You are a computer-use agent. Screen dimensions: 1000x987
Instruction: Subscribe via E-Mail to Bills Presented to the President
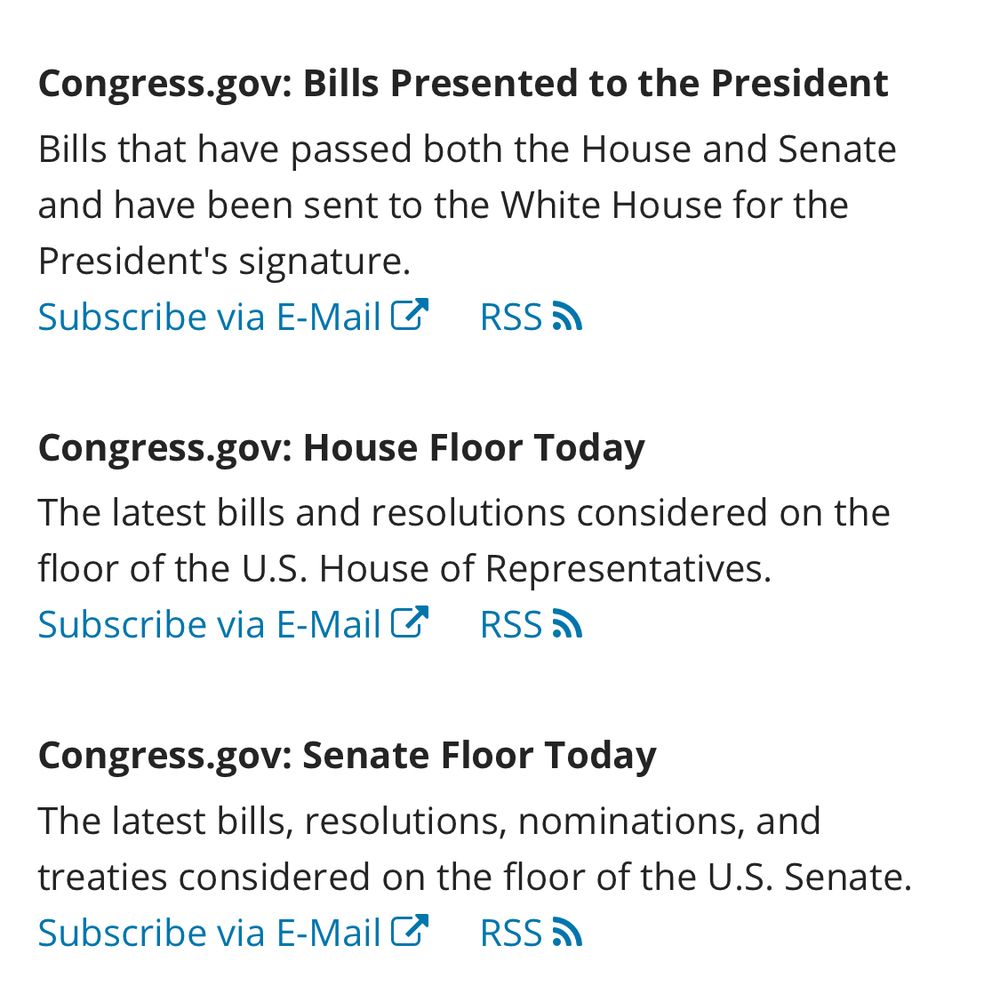[232, 317]
